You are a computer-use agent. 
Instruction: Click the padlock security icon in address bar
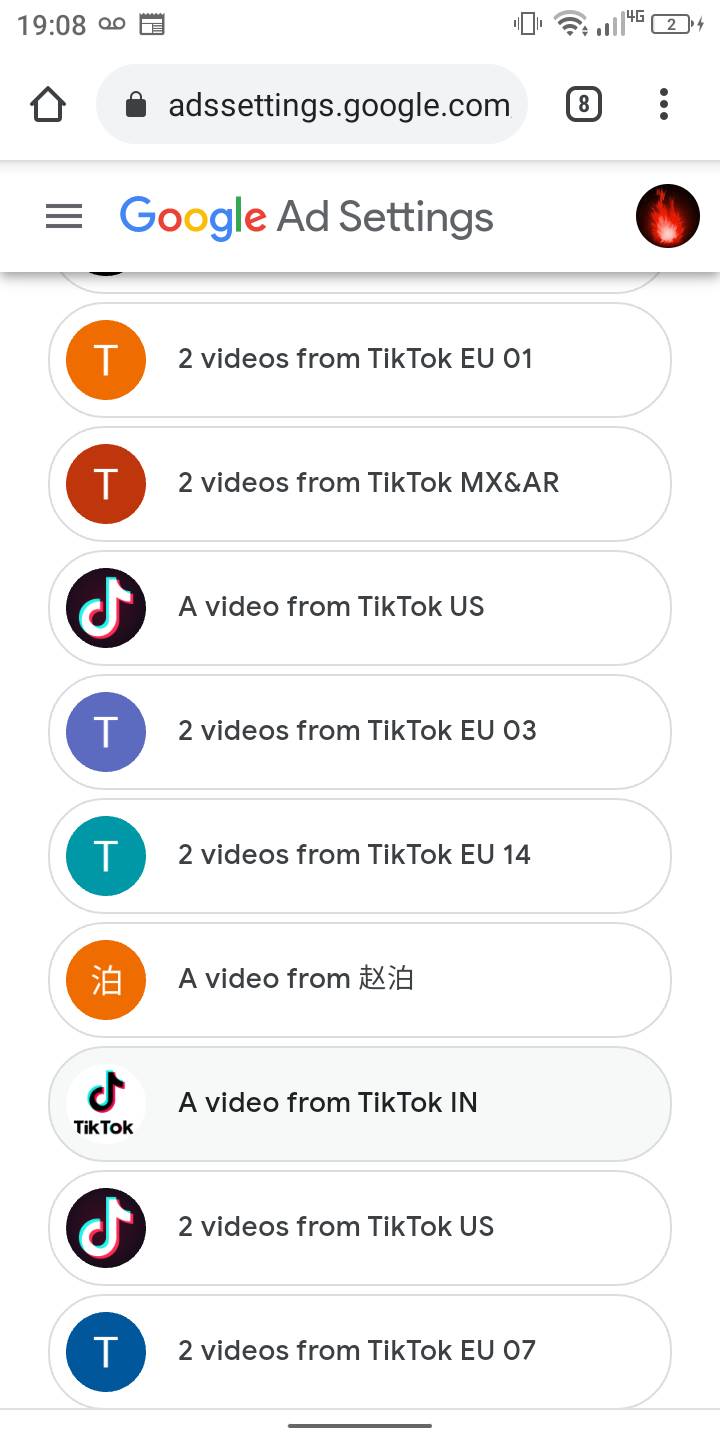[135, 104]
